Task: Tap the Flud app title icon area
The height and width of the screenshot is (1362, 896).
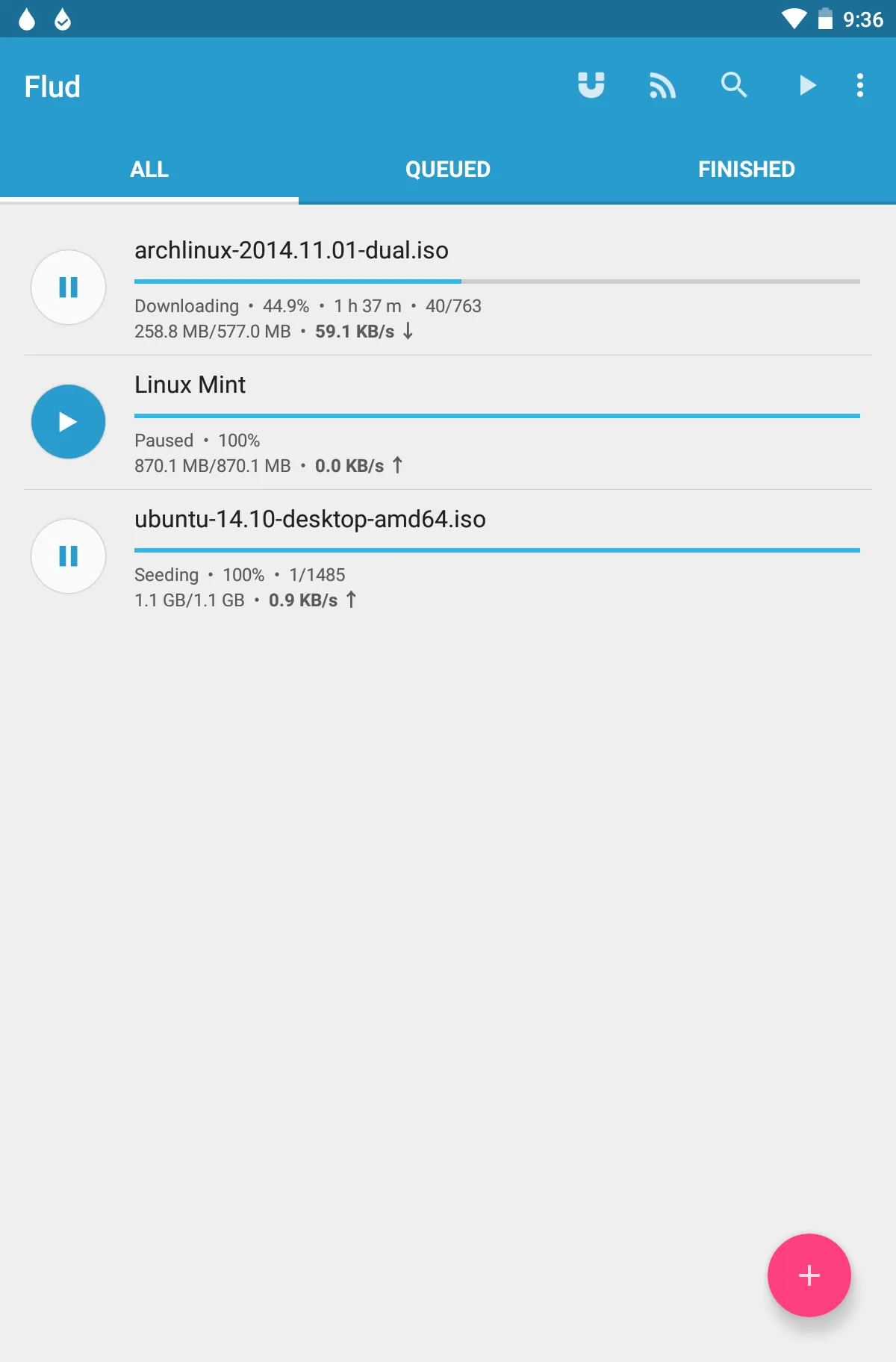Action: point(52,85)
